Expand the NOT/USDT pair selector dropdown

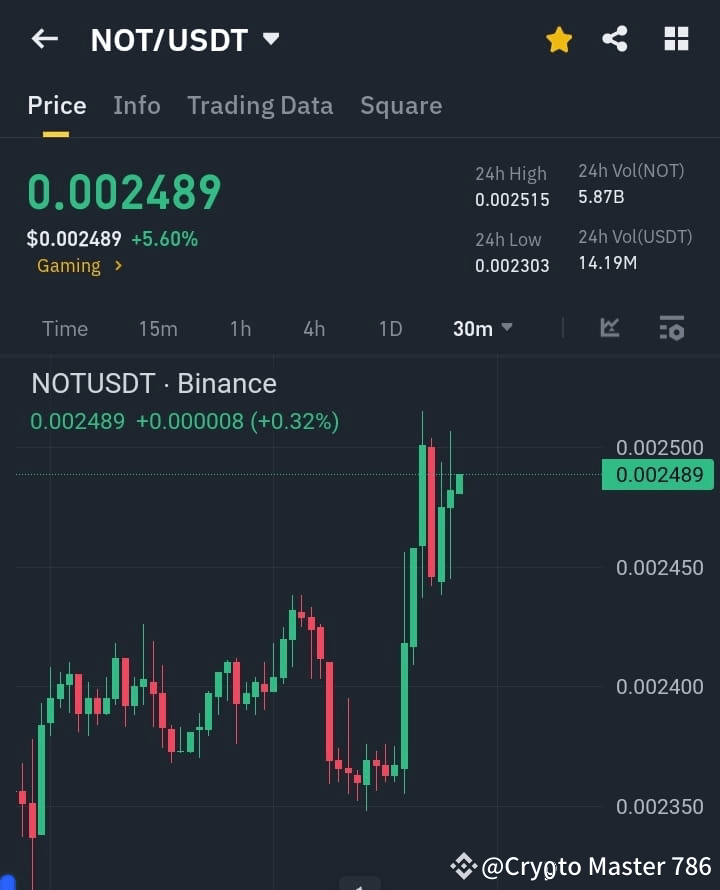(x=270, y=40)
